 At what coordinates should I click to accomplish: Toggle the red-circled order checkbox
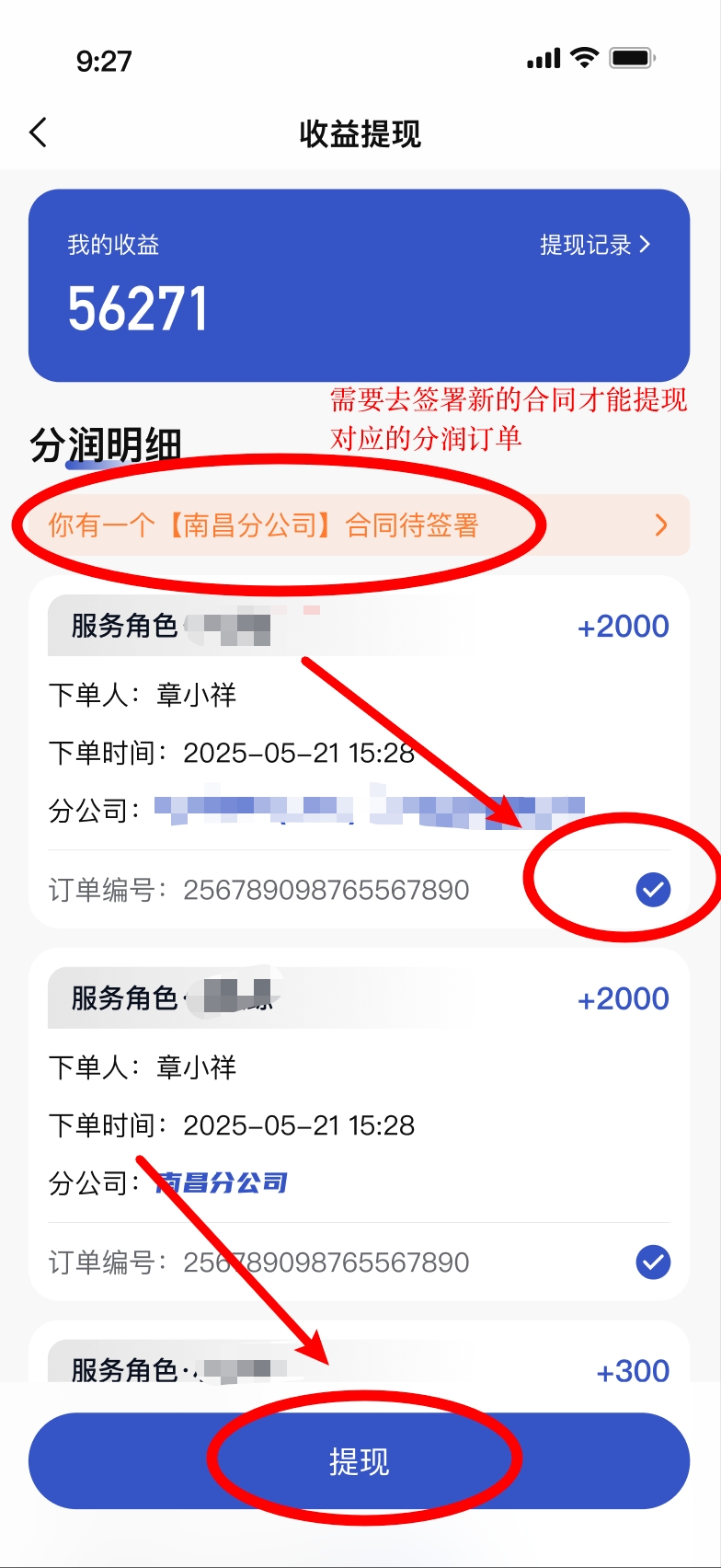point(653,889)
